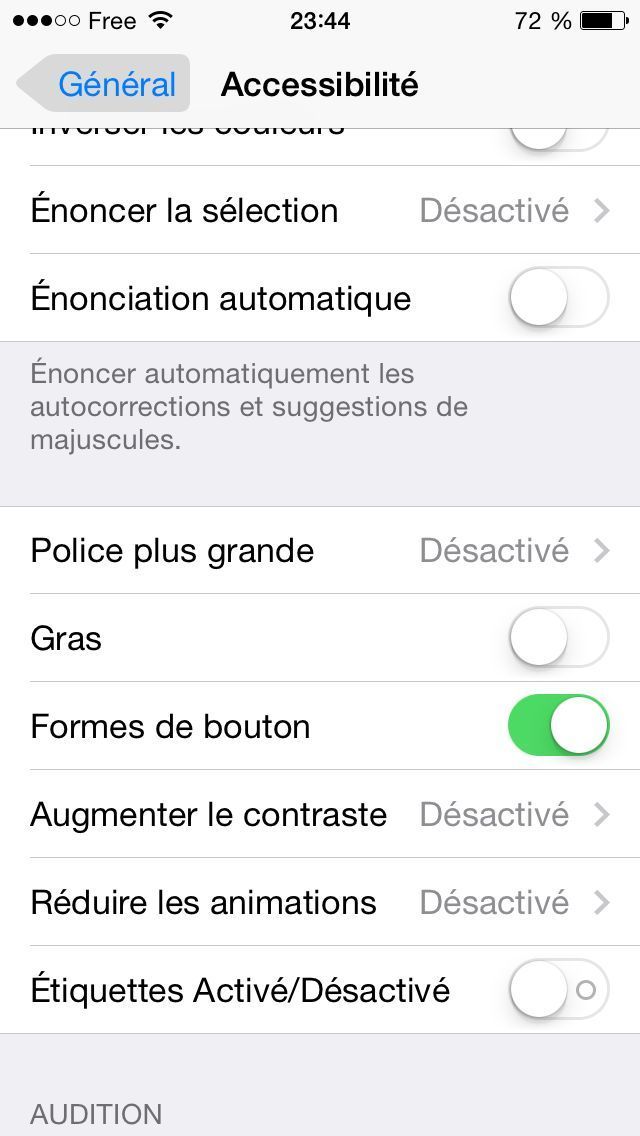Turn on Gras bold text
The width and height of the screenshot is (640, 1136).
(558, 638)
